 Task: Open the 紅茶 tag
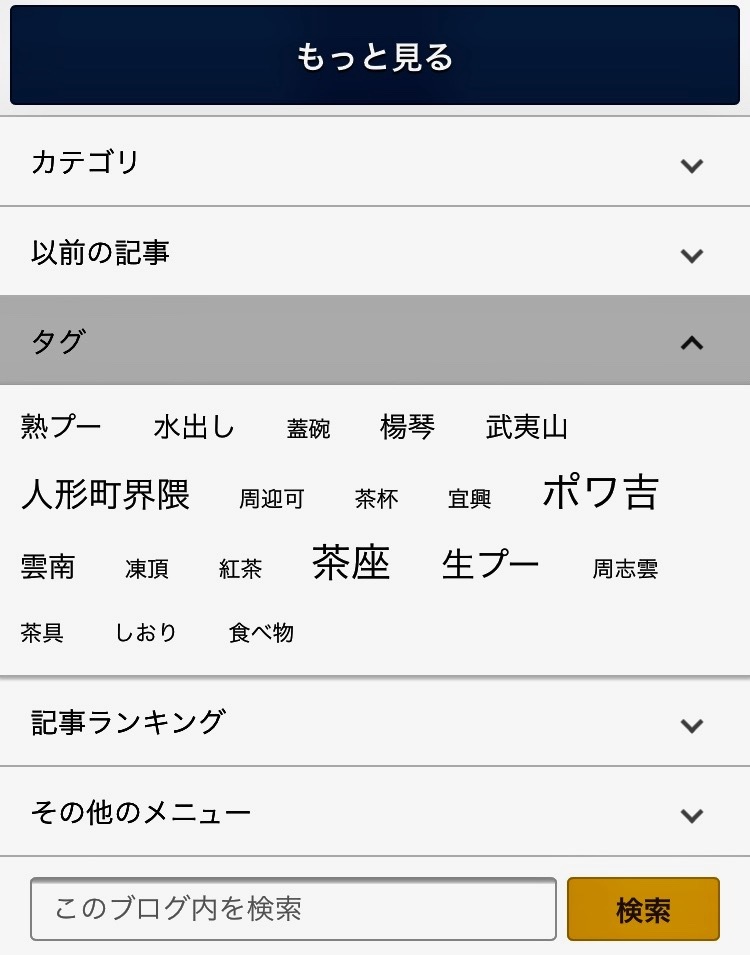pos(239,568)
